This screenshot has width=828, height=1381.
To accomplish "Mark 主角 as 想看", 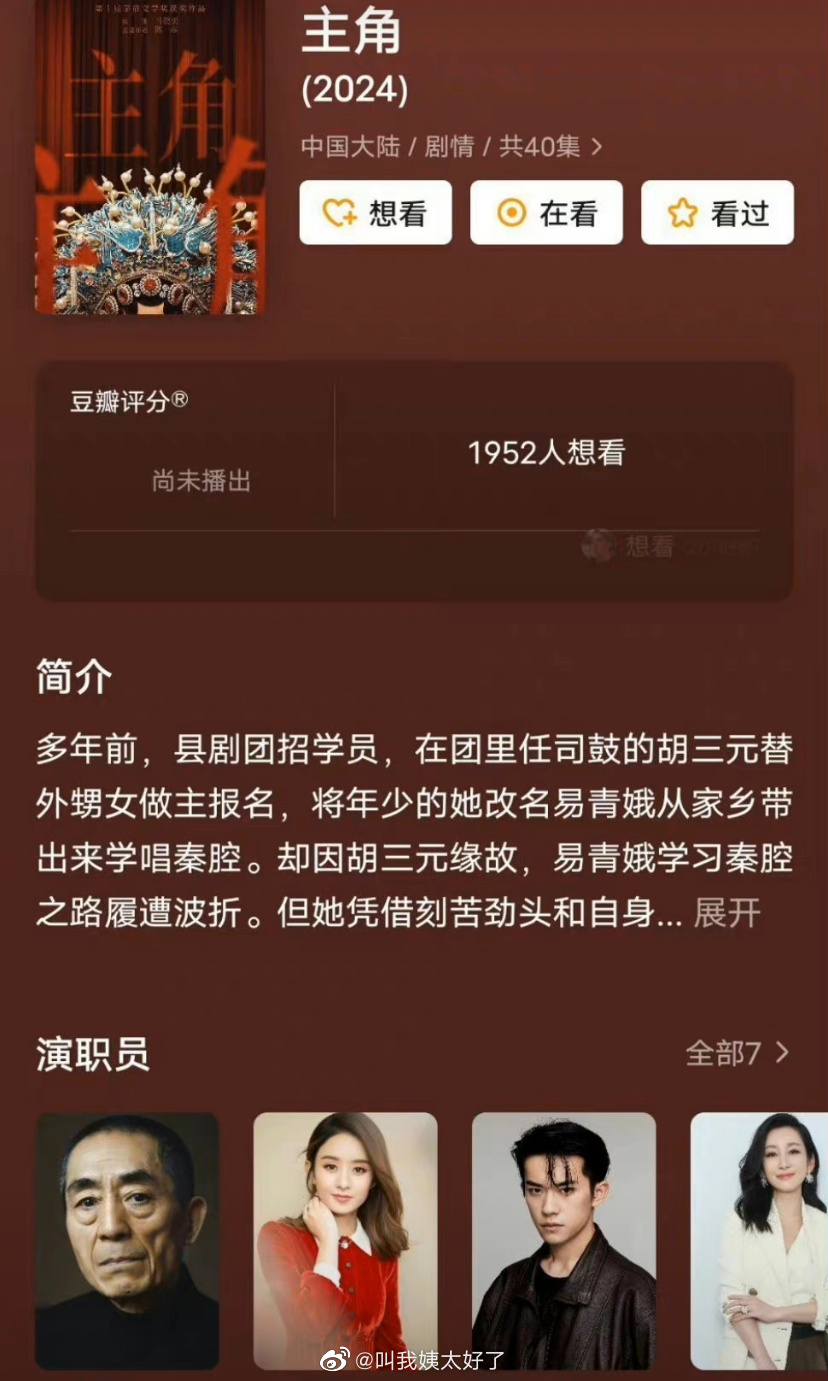I will coord(375,212).
